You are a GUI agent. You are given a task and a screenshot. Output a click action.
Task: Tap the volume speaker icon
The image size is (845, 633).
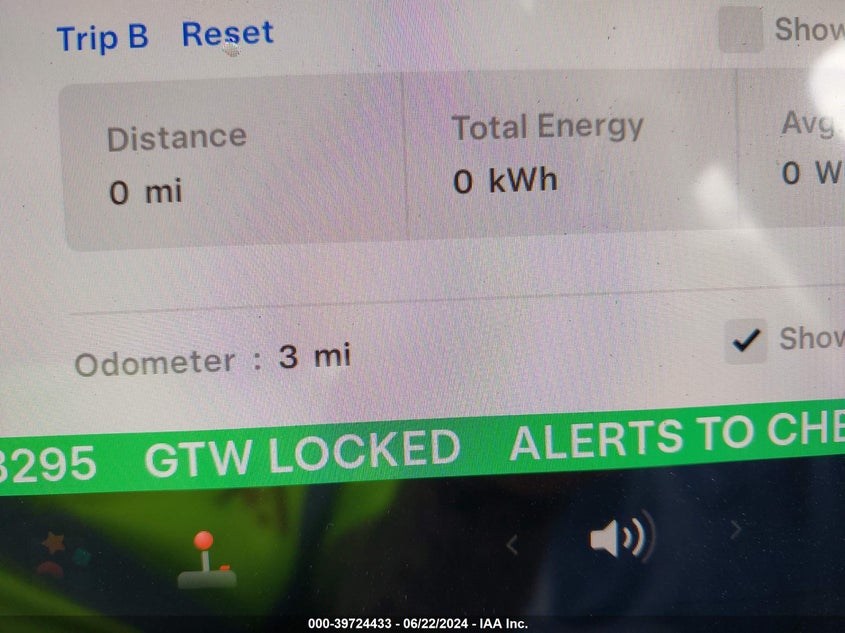[620, 539]
